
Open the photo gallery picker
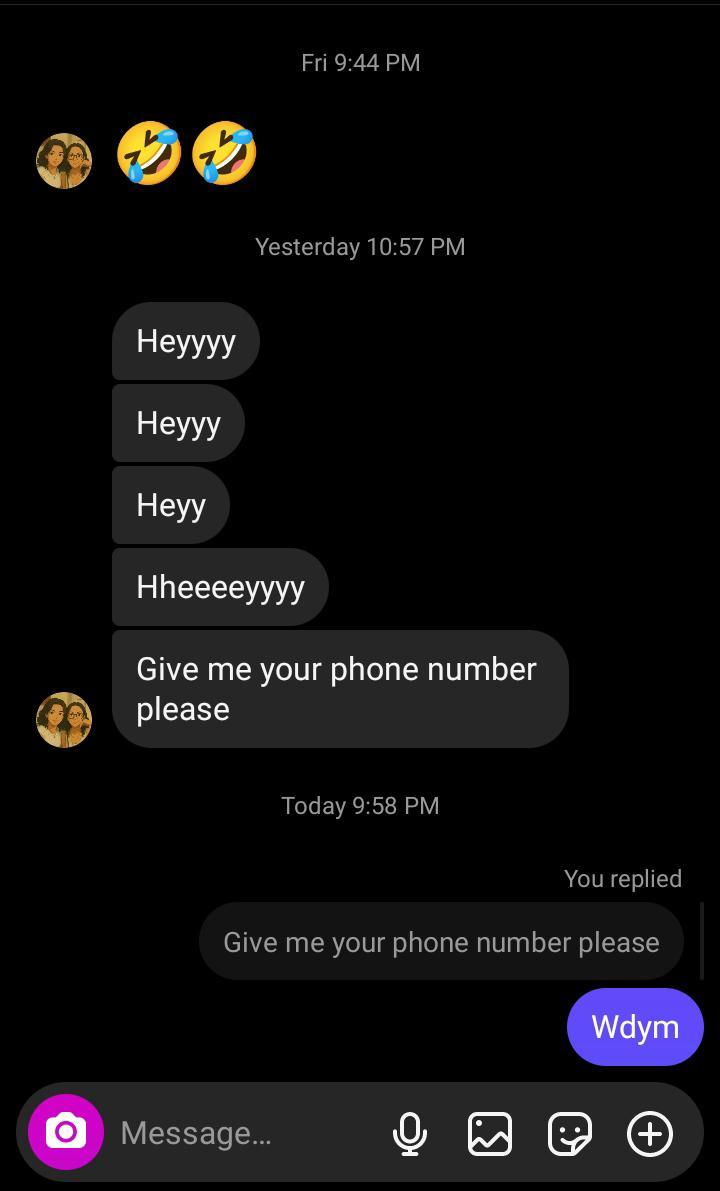490,1133
